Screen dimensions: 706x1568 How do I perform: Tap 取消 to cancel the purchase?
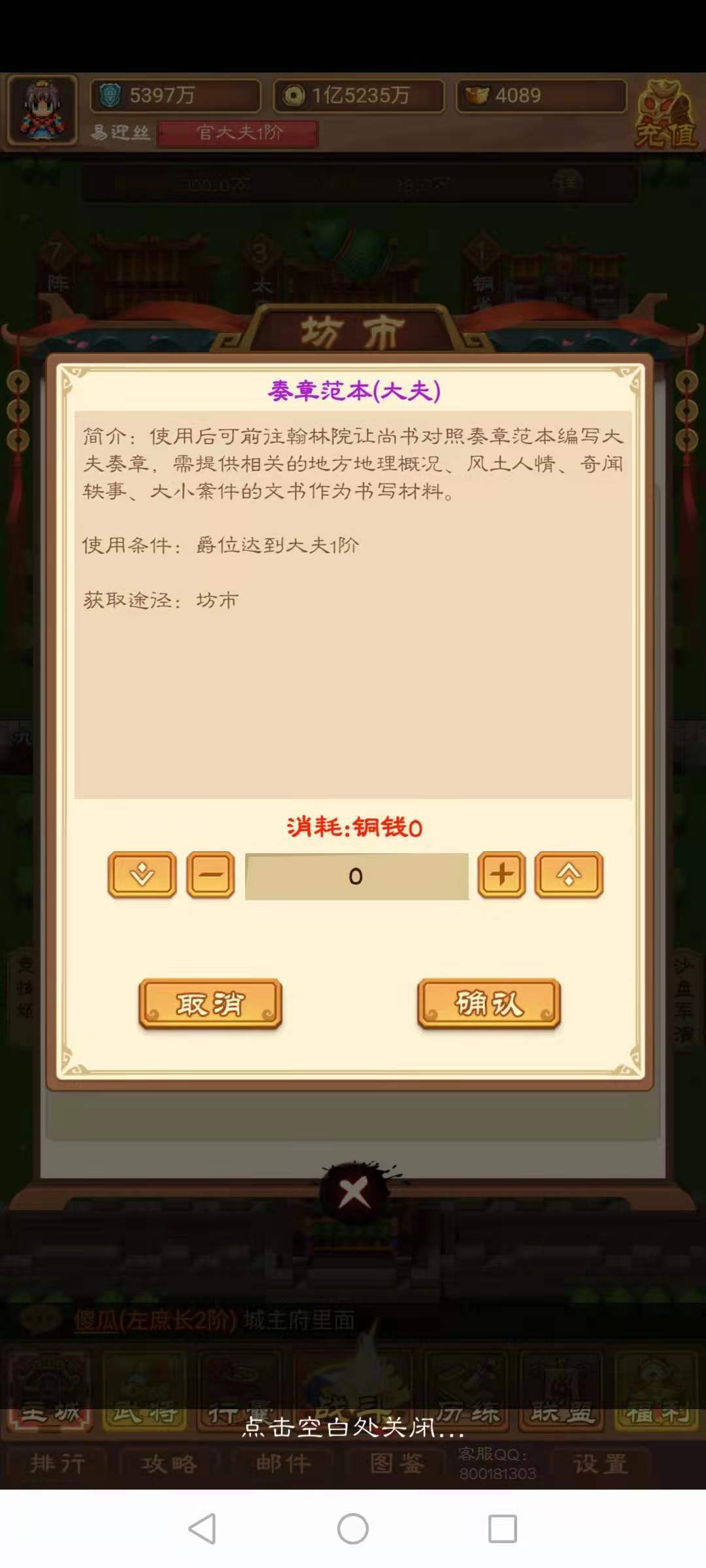point(210,1004)
